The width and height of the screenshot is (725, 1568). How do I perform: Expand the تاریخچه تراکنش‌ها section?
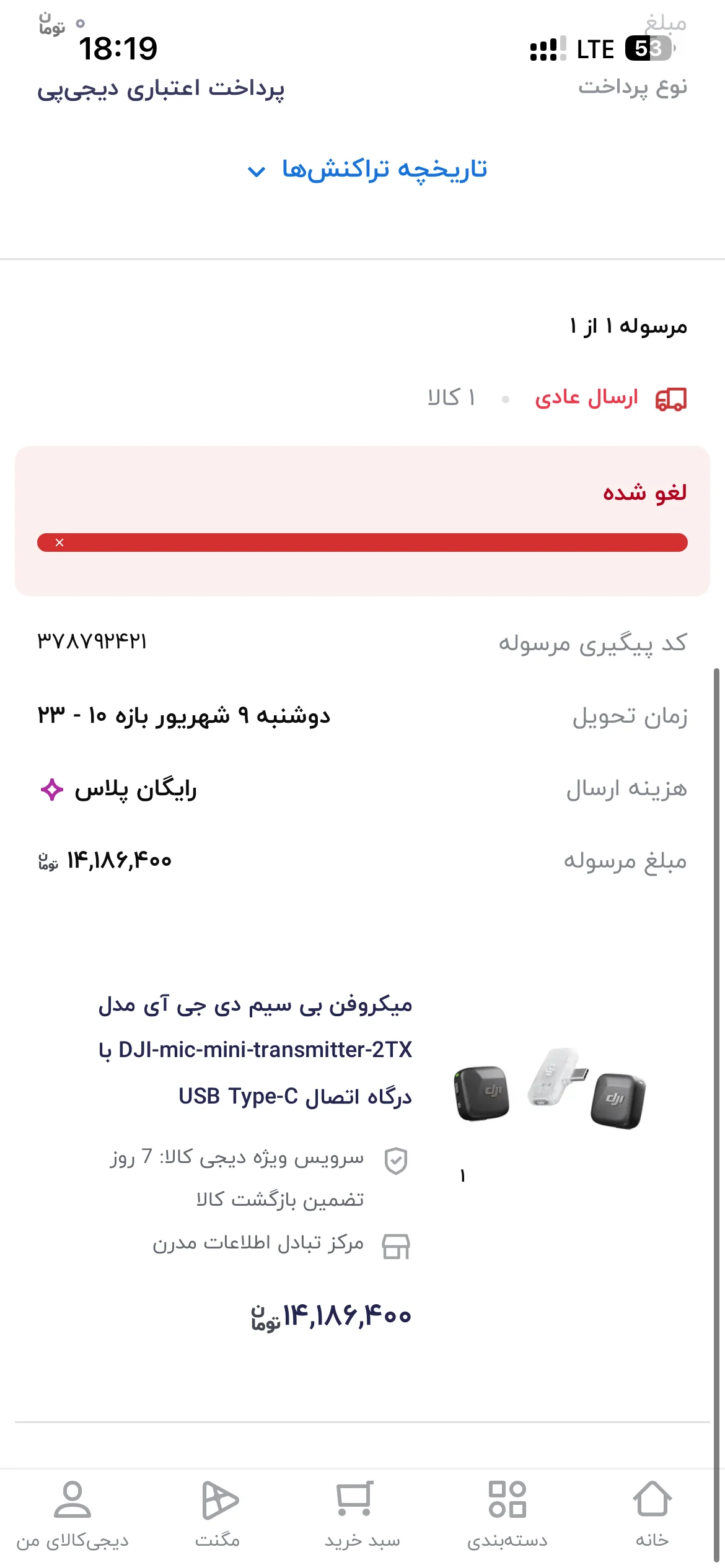click(367, 169)
